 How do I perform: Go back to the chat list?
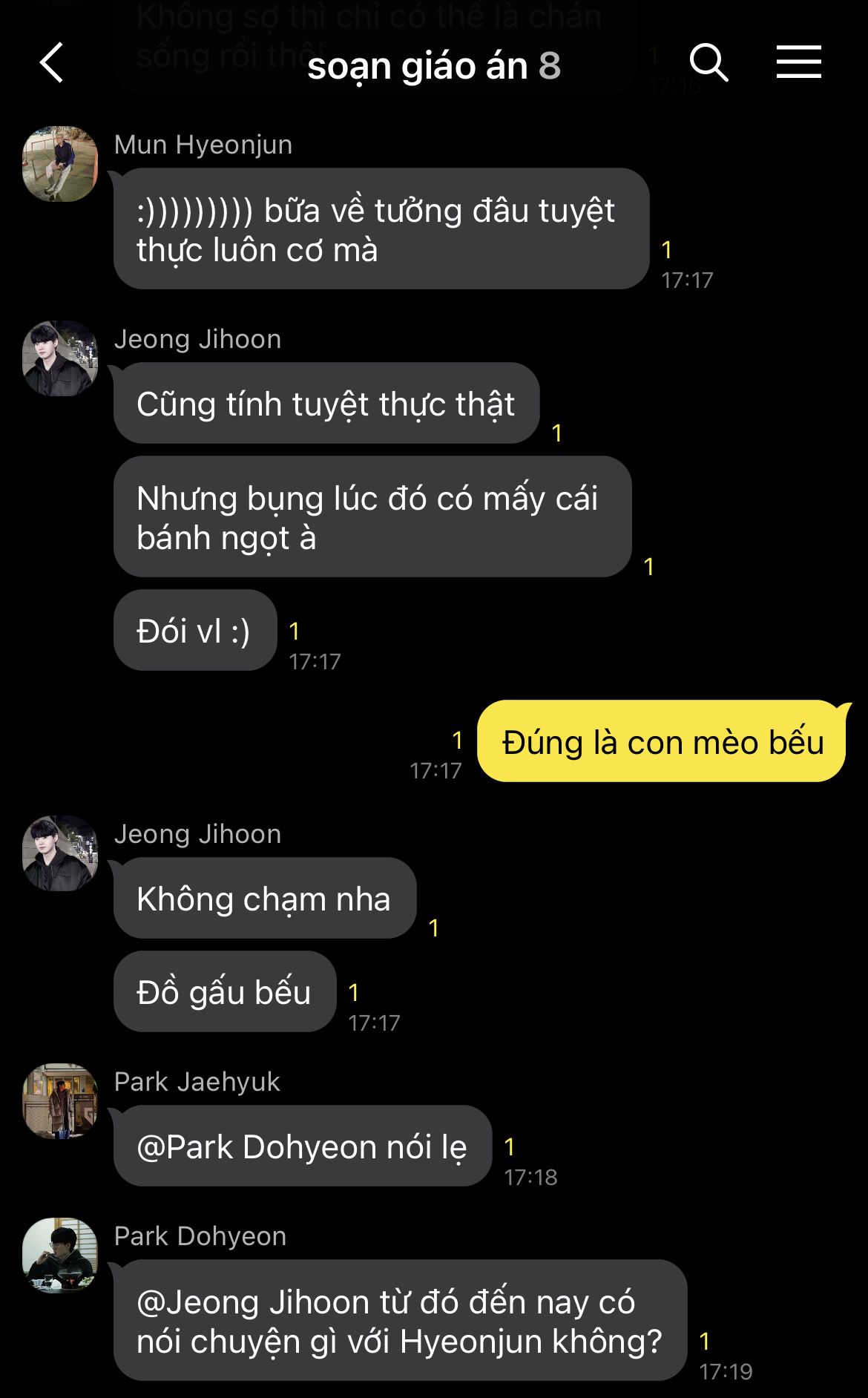(x=52, y=63)
